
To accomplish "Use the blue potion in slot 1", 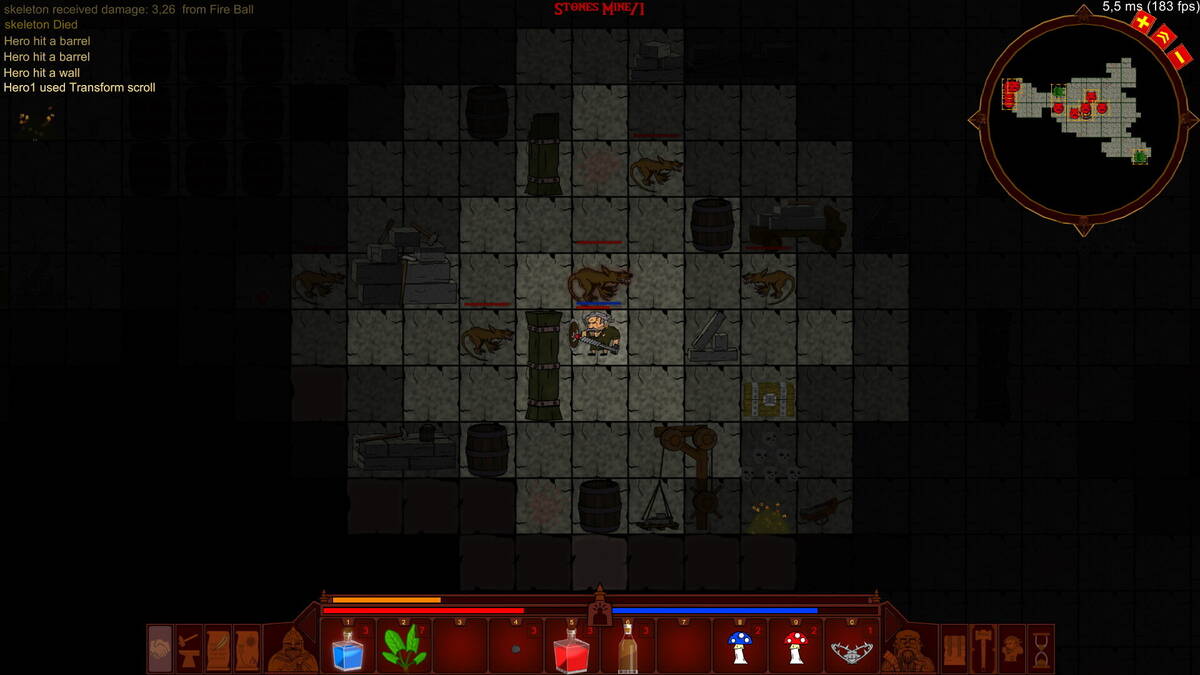I will (348, 649).
